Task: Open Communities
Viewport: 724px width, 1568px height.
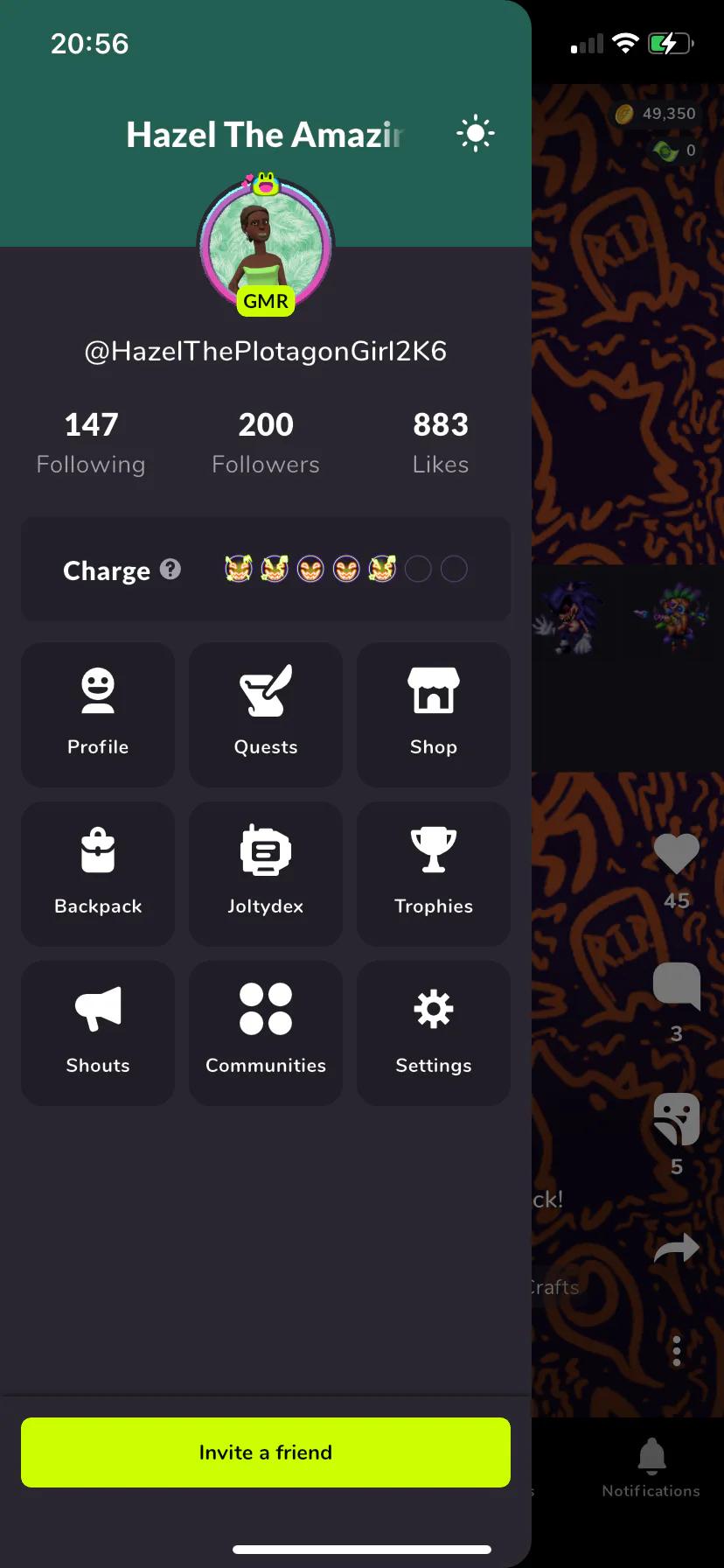Action: point(266,1033)
